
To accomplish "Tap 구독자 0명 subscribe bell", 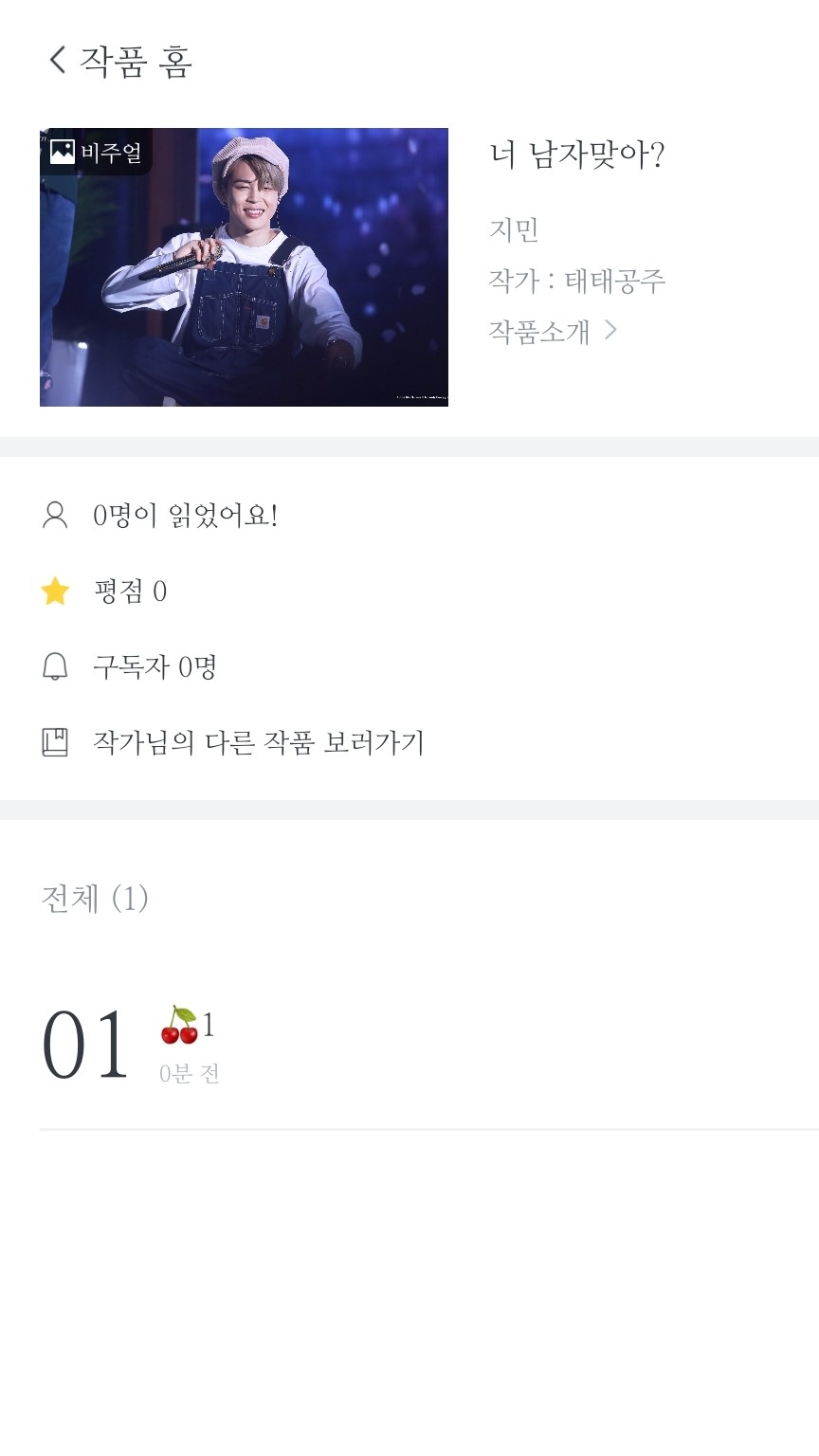I will pyautogui.click(x=56, y=667).
